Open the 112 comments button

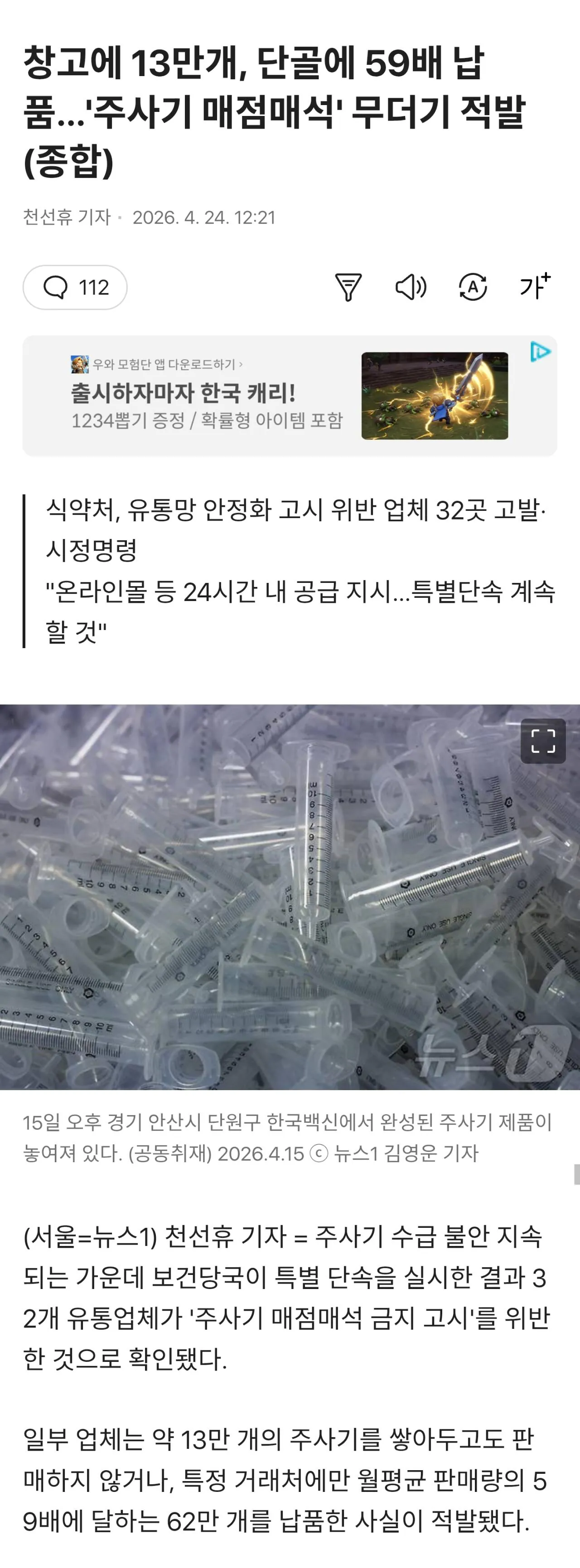click(x=75, y=287)
